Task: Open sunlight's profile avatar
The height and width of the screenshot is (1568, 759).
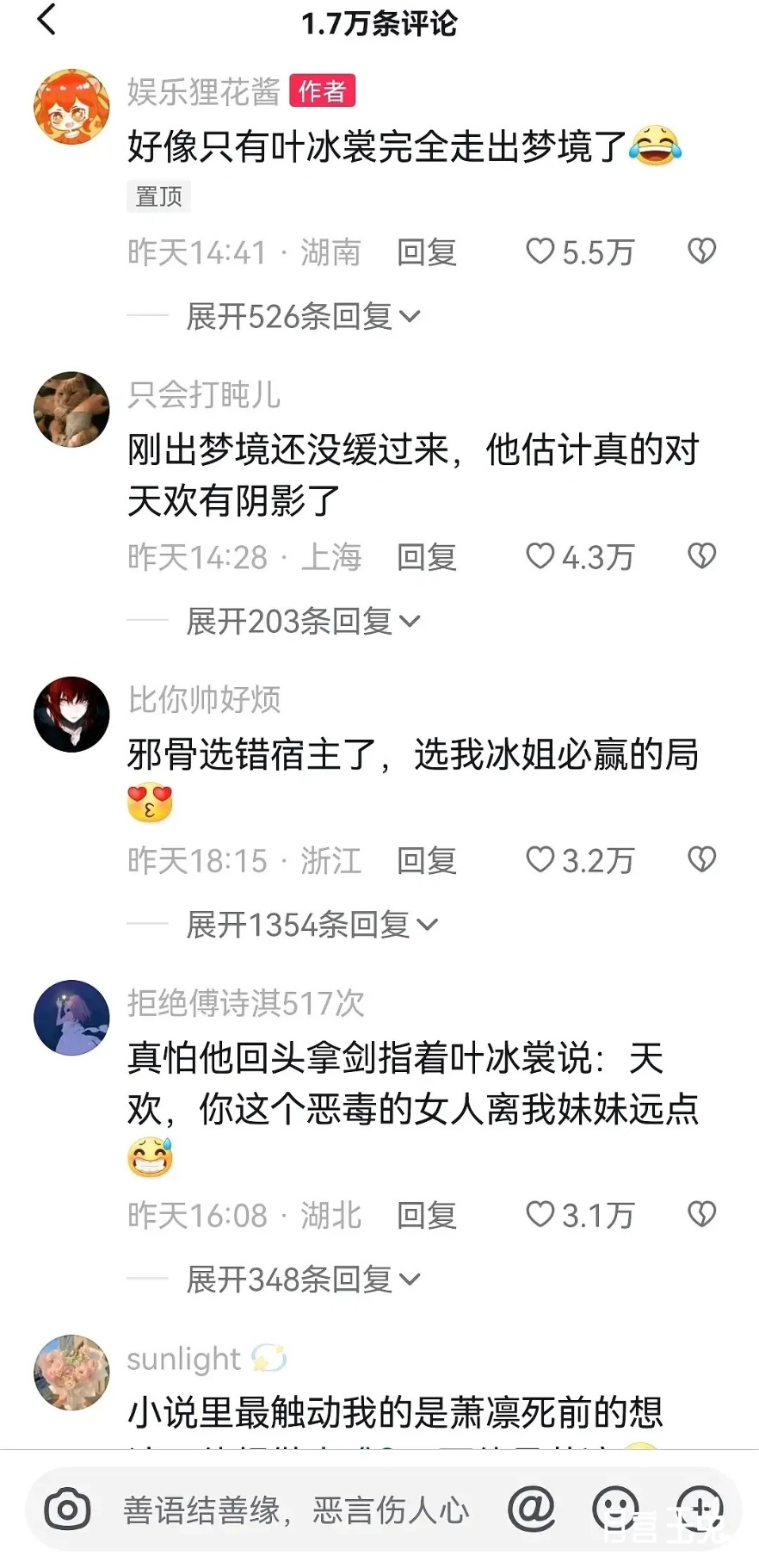Action: tap(71, 1373)
